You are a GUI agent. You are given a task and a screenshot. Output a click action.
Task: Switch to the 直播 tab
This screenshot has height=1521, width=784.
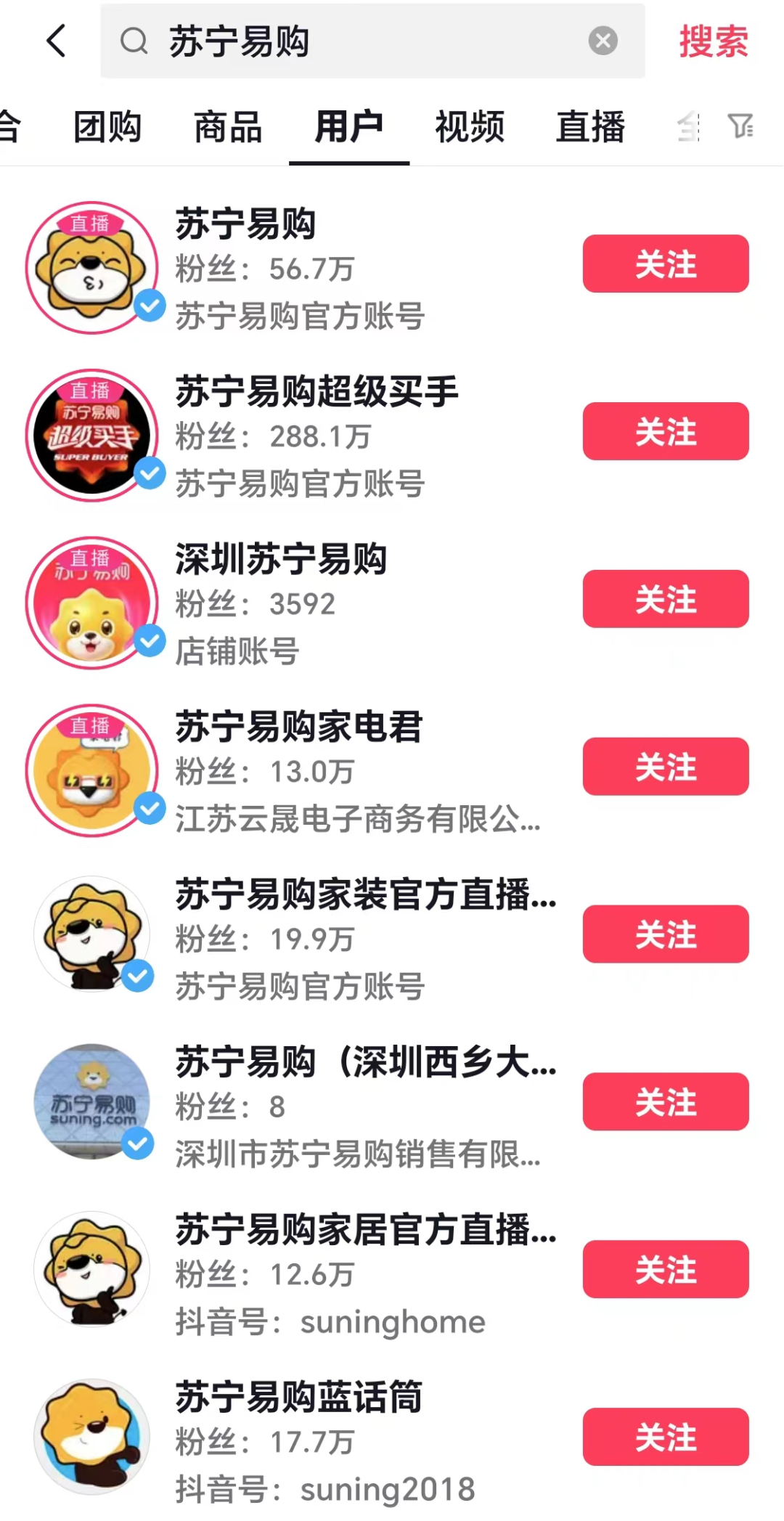[x=590, y=127]
